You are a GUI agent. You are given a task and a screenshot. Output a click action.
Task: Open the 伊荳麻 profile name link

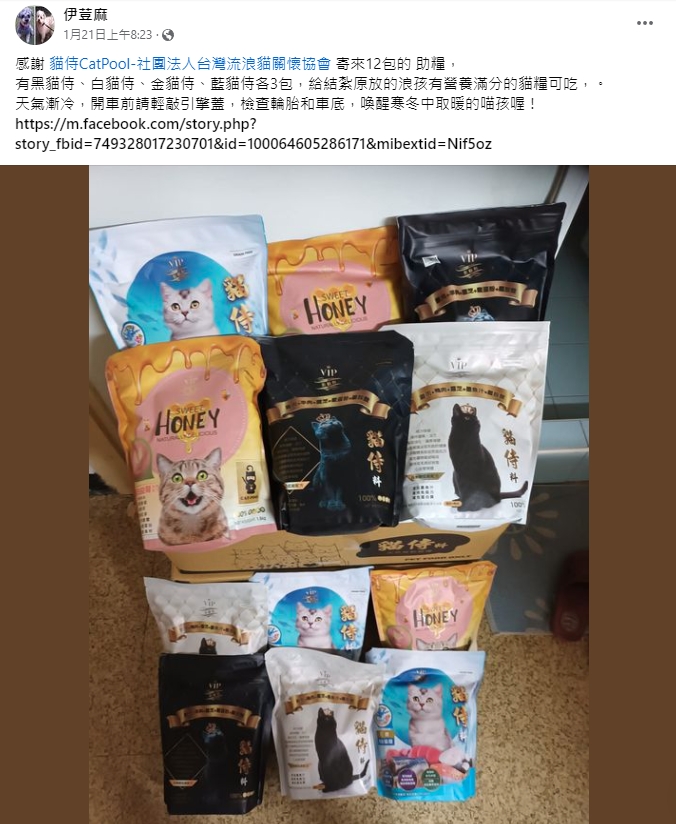[85, 14]
